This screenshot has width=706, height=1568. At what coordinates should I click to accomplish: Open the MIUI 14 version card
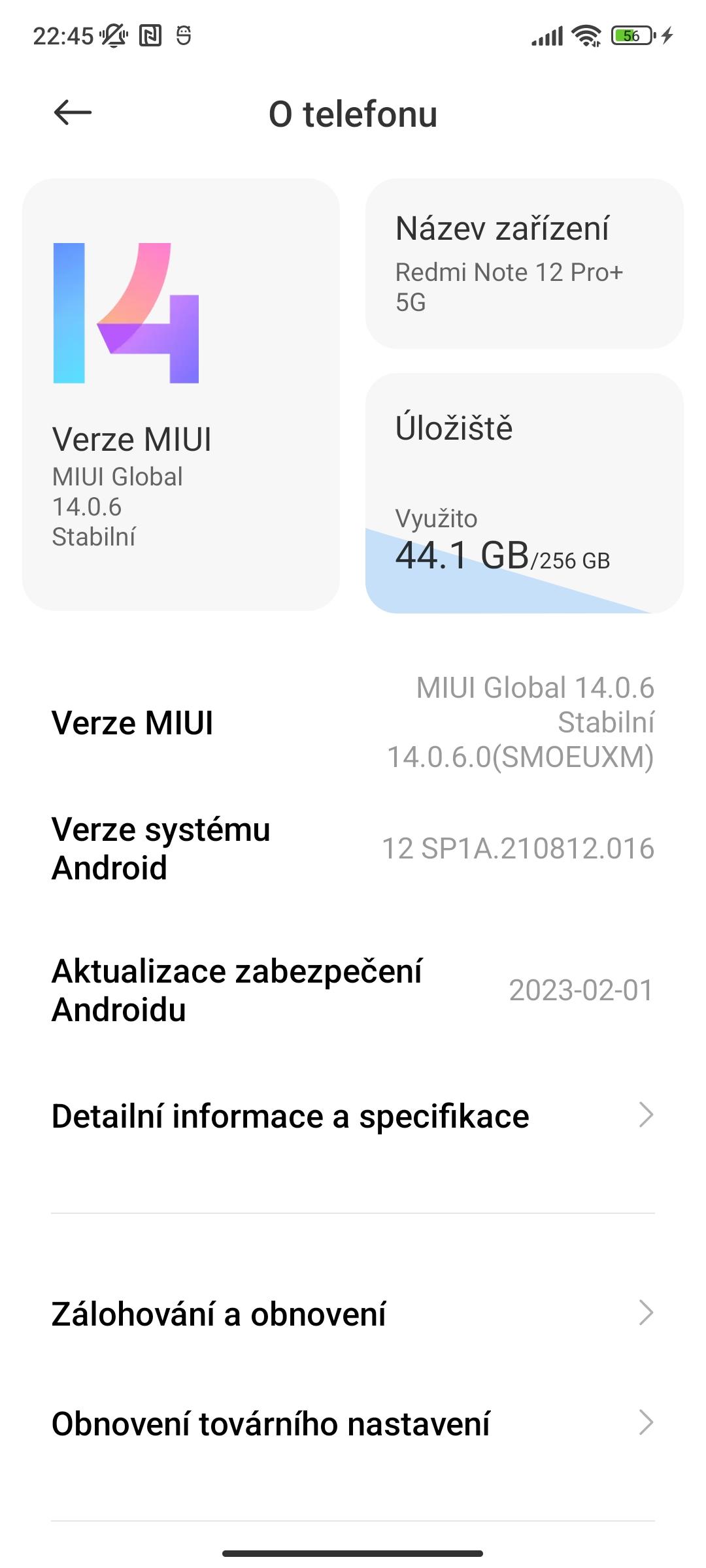181,395
